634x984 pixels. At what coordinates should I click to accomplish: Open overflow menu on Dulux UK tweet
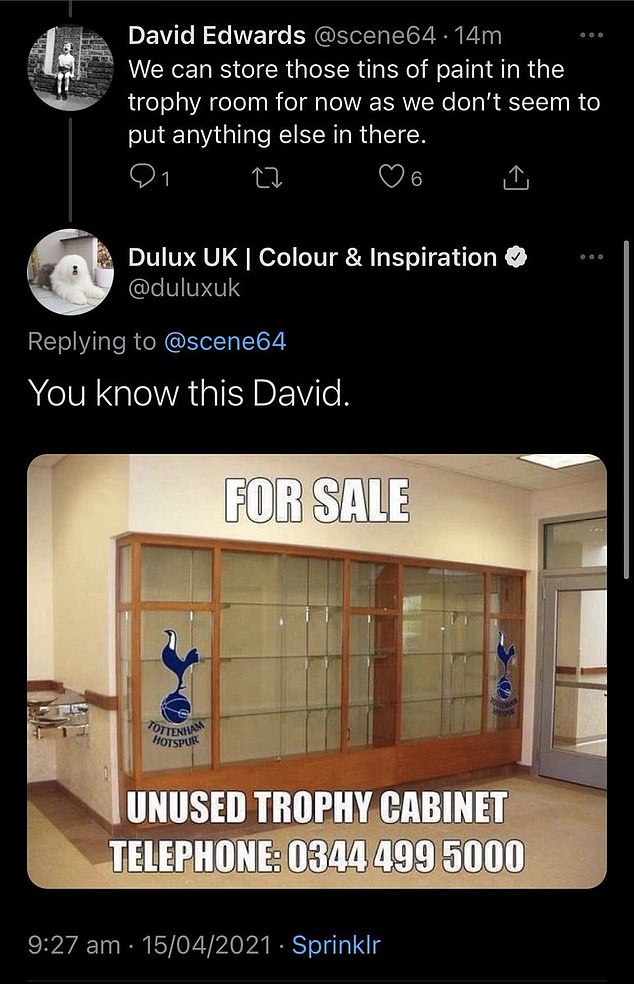[x=592, y=257]
